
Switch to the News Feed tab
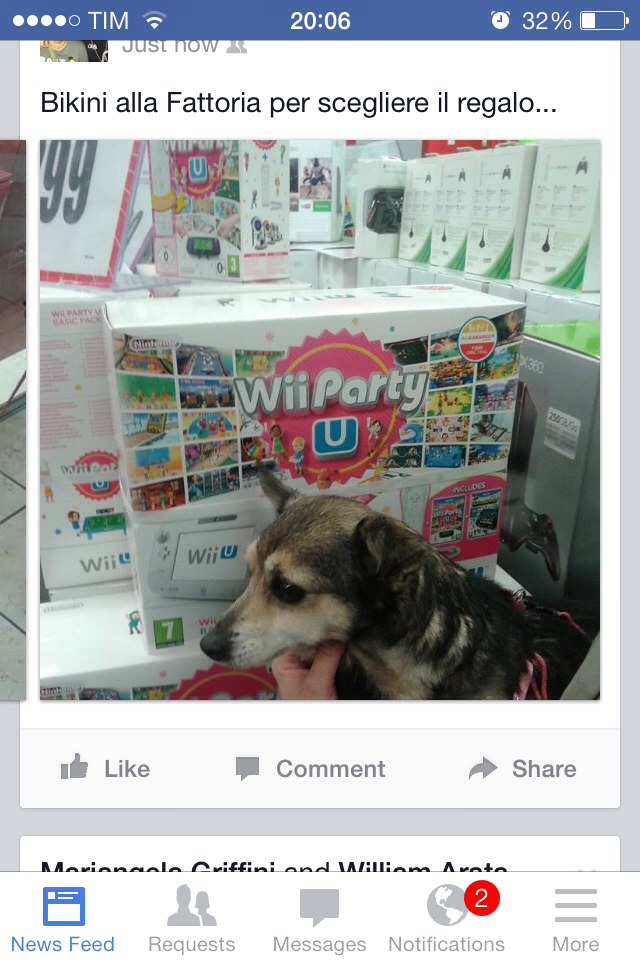(x=63, y=920)
